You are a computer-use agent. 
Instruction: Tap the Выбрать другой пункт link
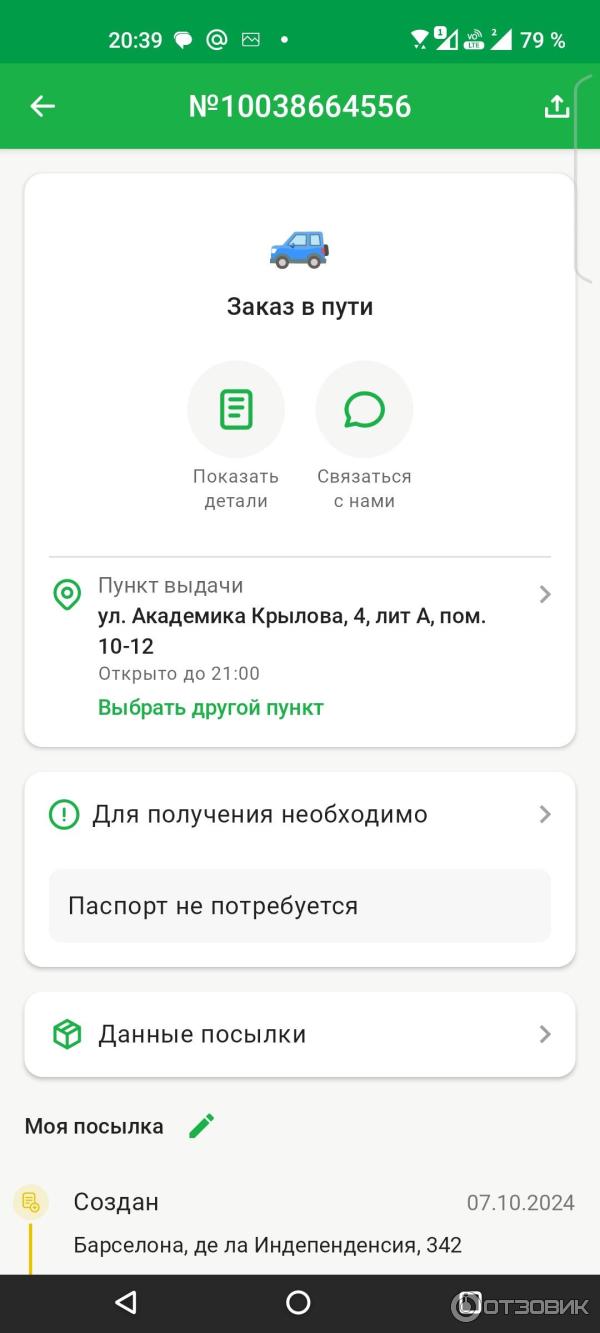[x=211, y=708]
